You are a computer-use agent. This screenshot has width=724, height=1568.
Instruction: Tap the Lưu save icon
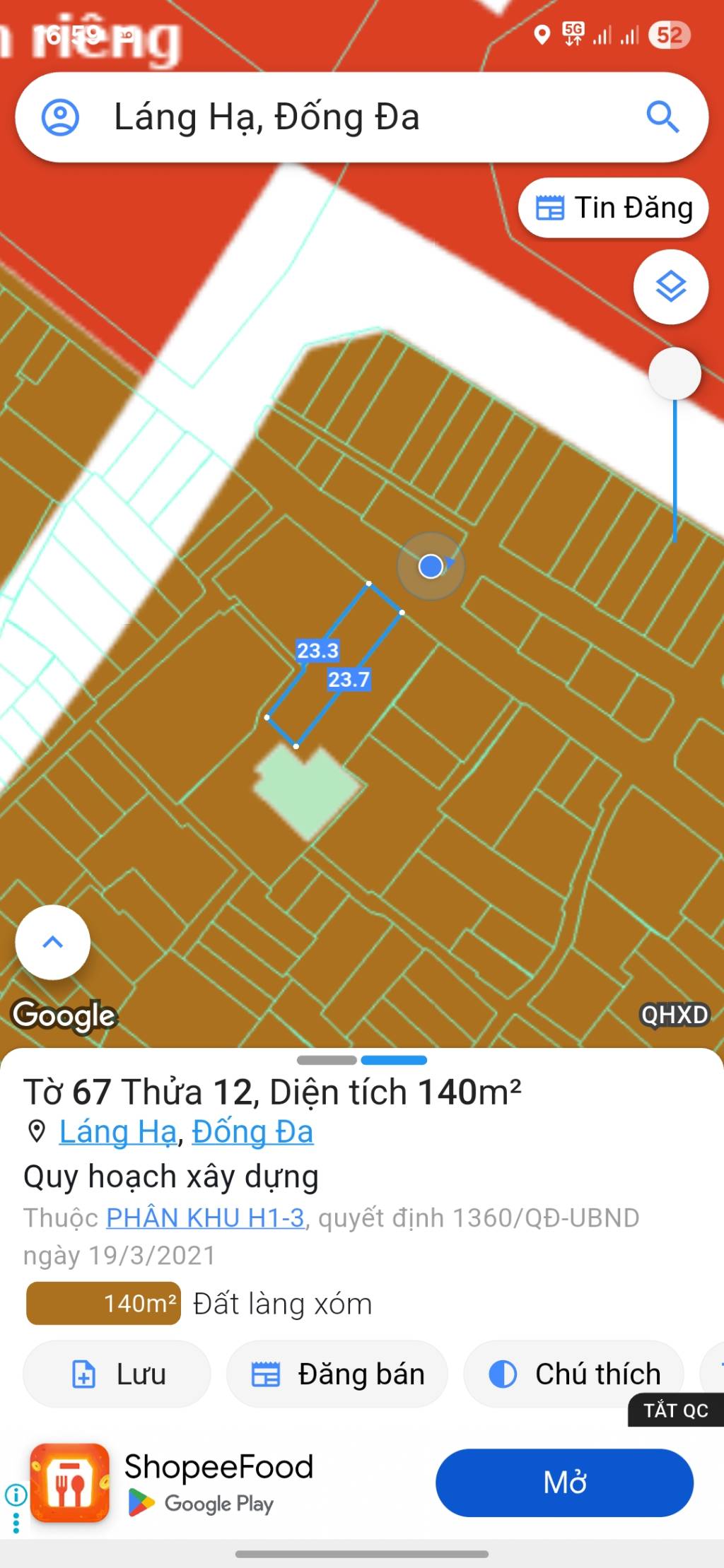tap(84, 1373)
